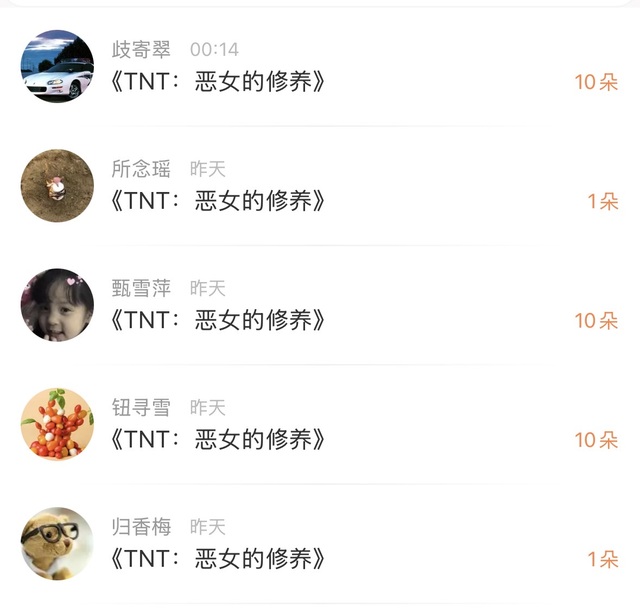Open 钮寻雪's gift record row
The width and height of the screenshot is (640, 614).
click(340, 425)
